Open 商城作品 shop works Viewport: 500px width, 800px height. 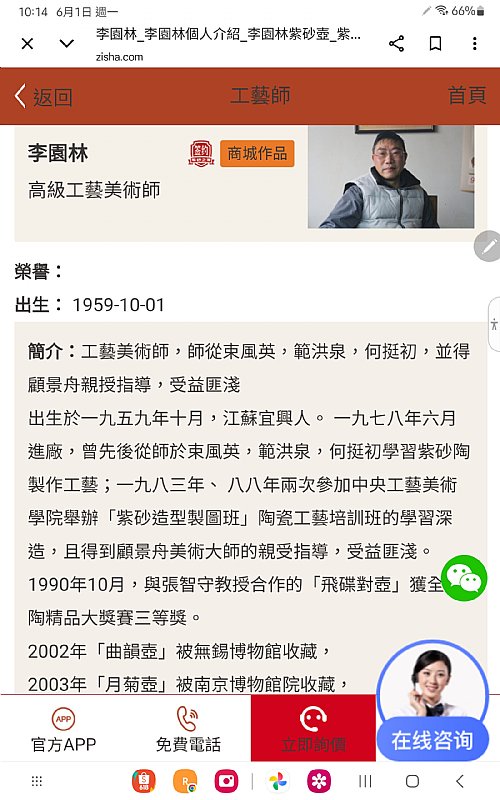tap(257, 154)
